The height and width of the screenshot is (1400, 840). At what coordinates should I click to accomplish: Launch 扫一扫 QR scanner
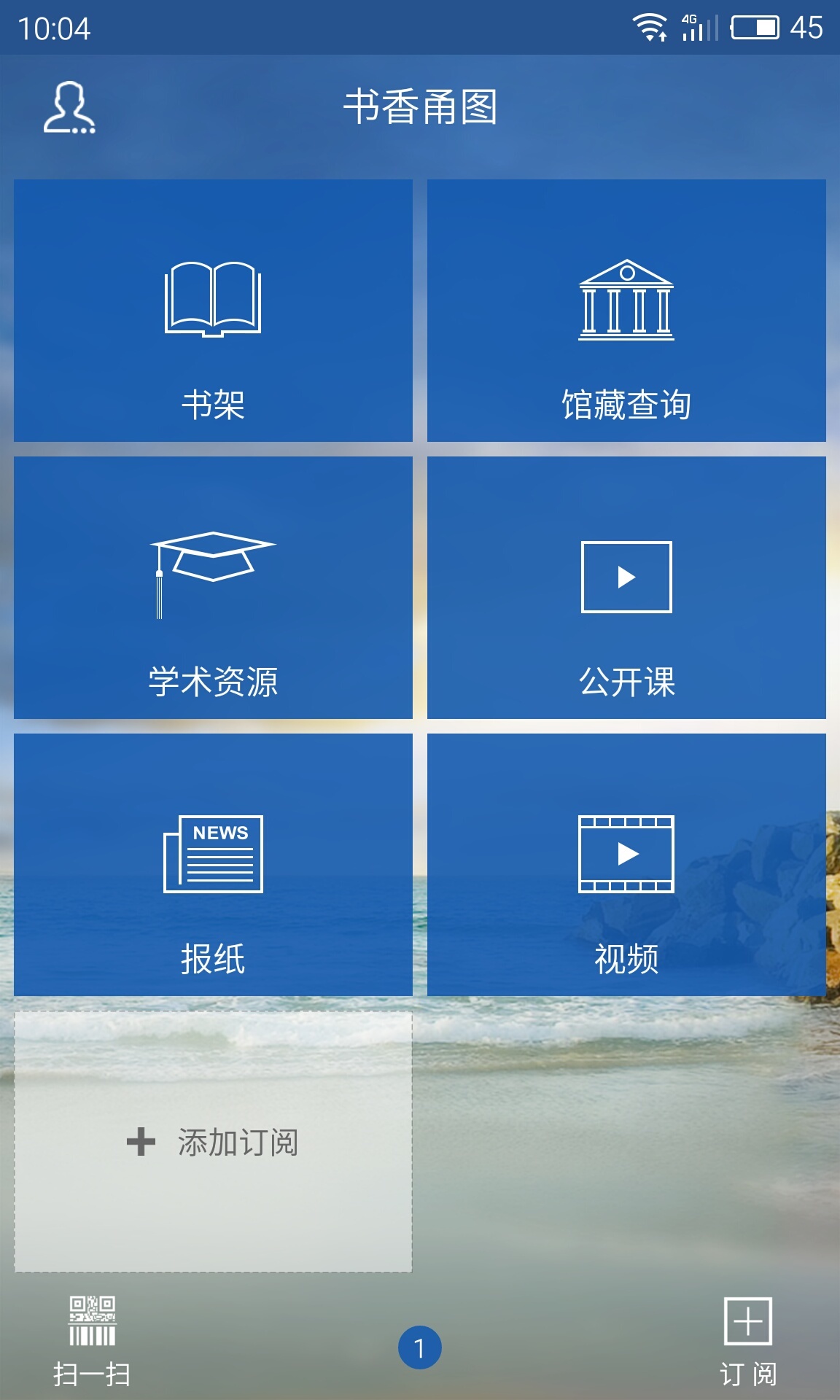(92, 1342)
